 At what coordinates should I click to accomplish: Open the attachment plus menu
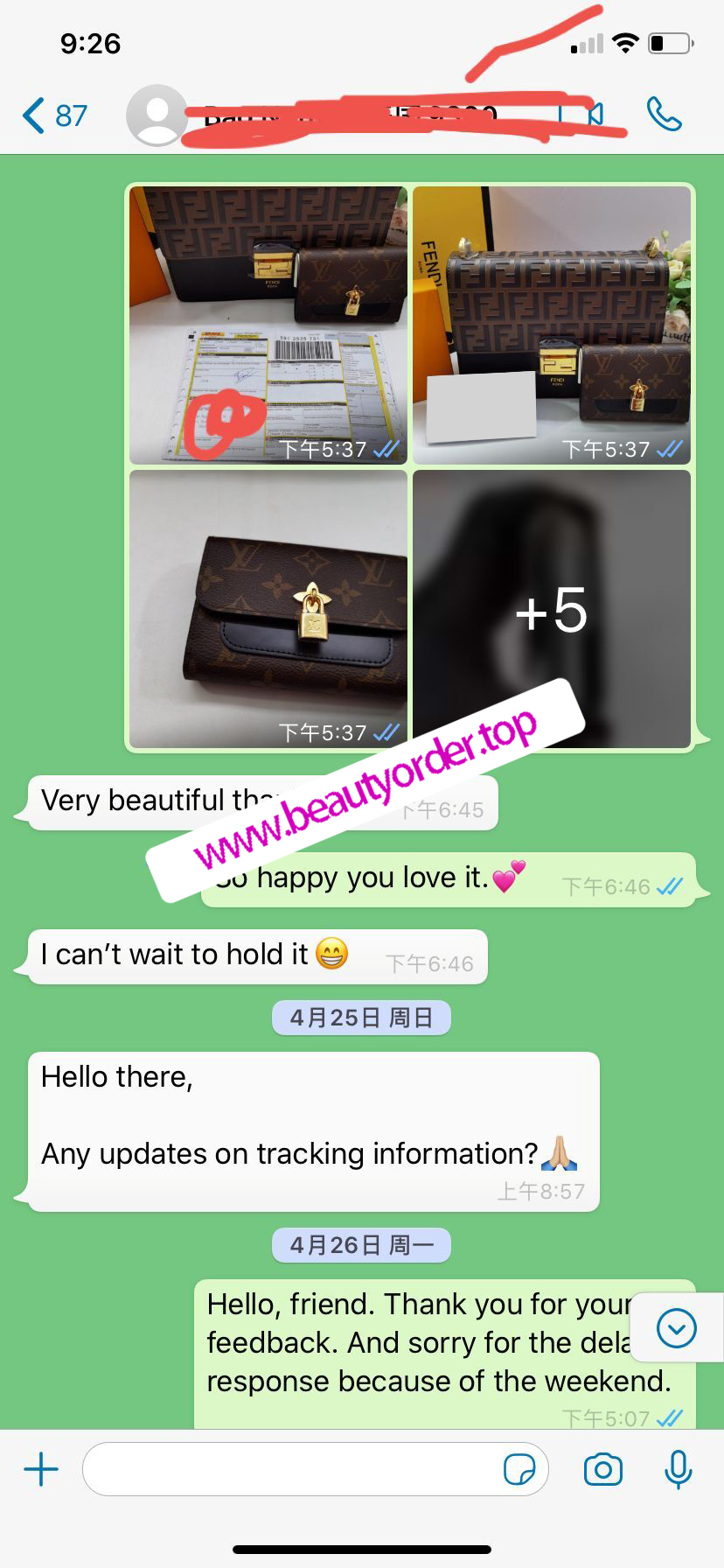tap(41, 1469)
